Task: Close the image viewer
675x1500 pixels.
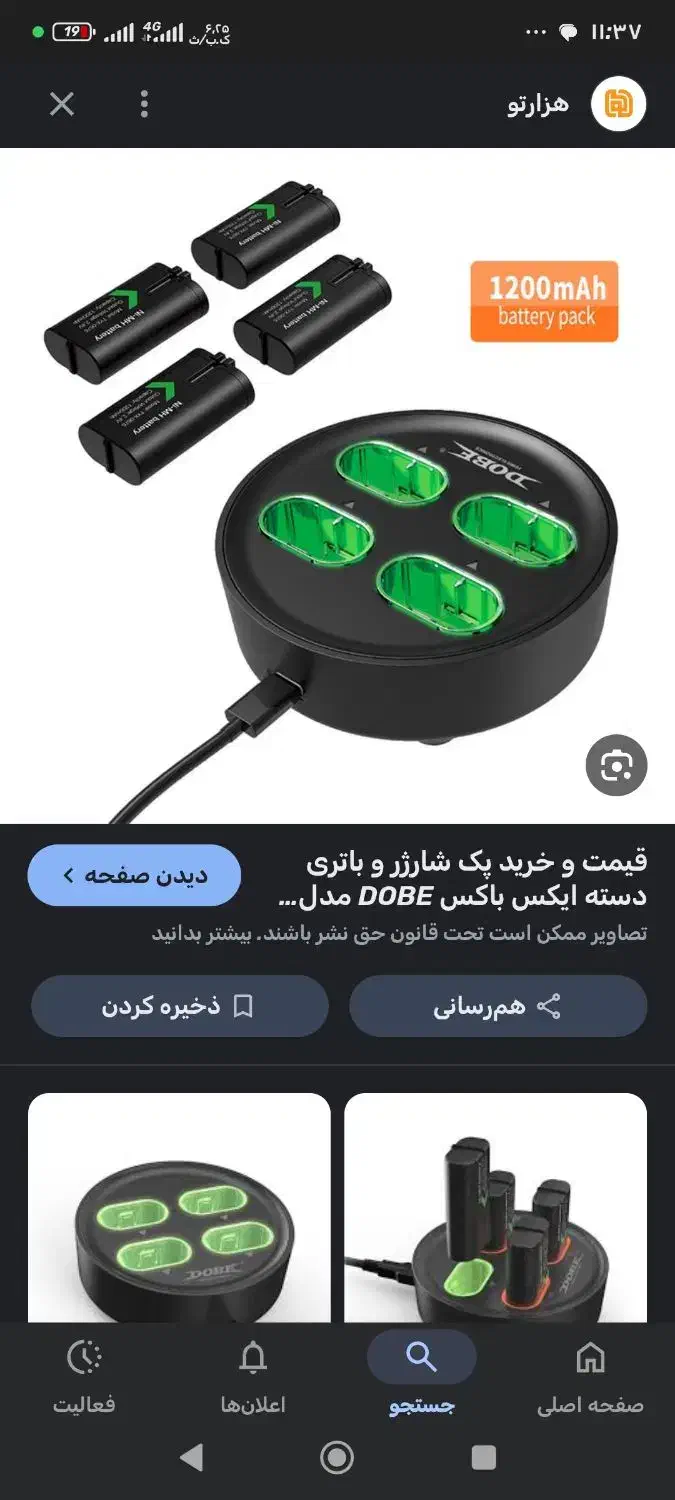Action: pyautogui.click(x=62, y=104)
